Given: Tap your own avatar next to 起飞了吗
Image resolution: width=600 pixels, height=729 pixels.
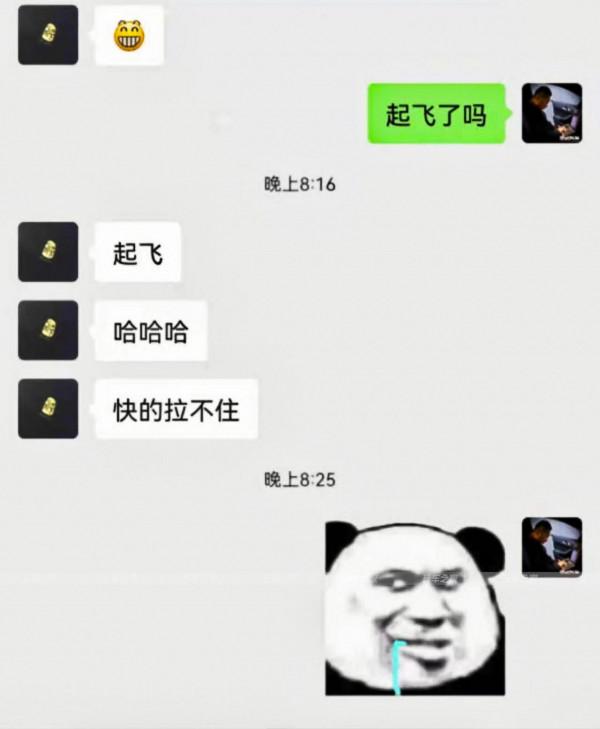Looking at the screenshot, I should point(552,113).
